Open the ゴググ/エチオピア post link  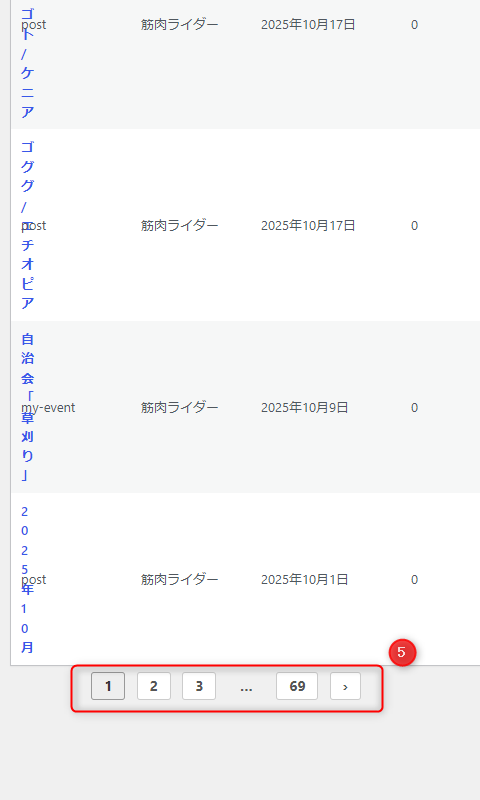click(x=28, y=225)
